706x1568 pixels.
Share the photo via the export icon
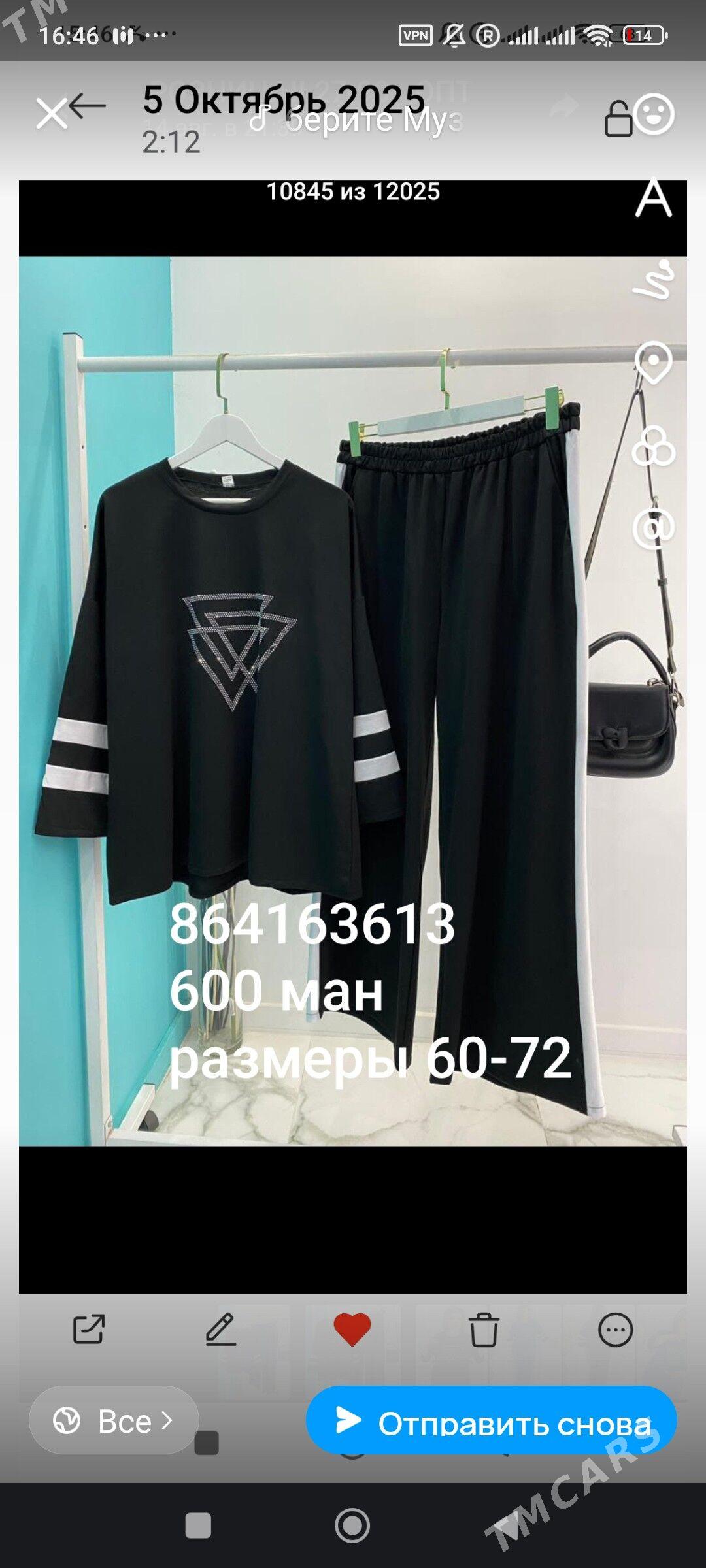coord(89,1330)
